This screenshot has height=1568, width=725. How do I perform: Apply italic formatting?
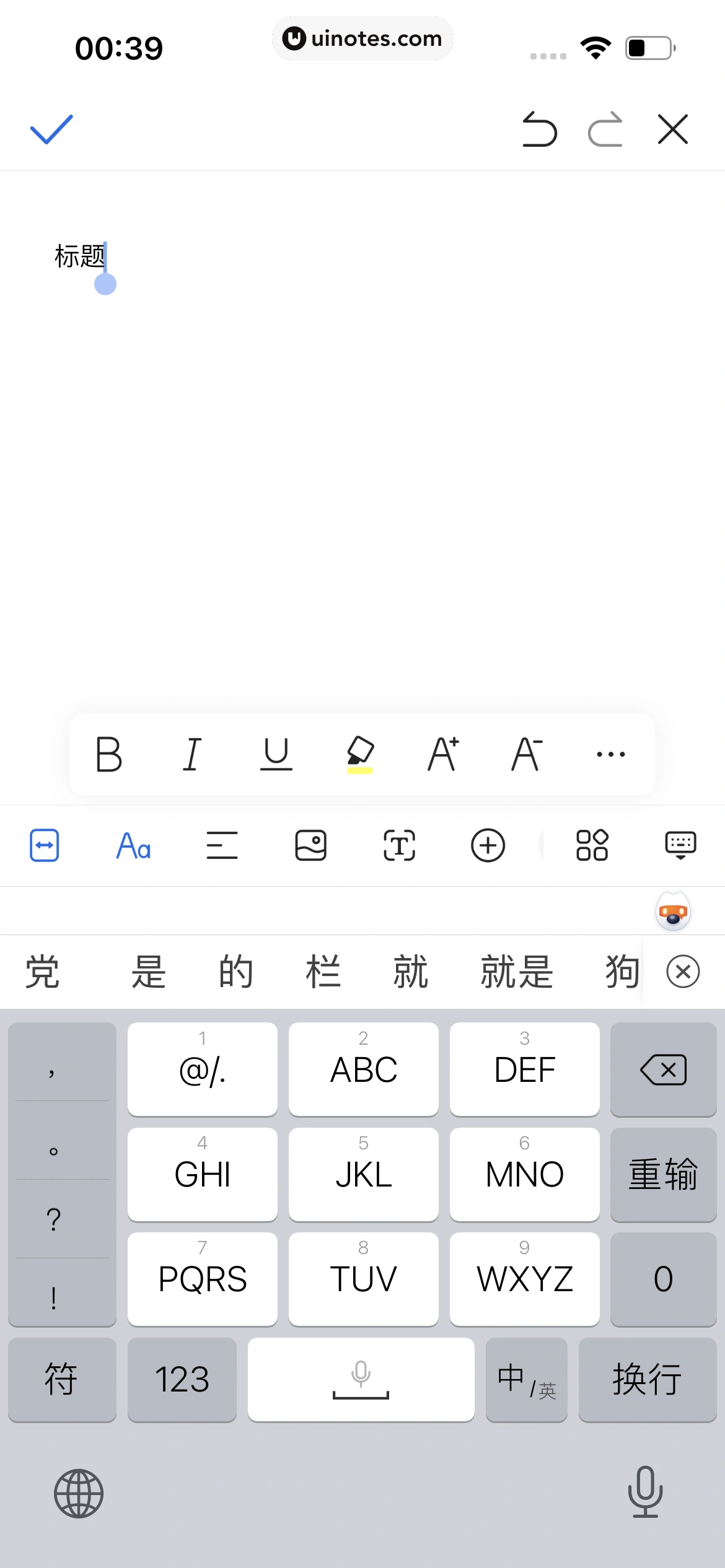tap(192, 754)
